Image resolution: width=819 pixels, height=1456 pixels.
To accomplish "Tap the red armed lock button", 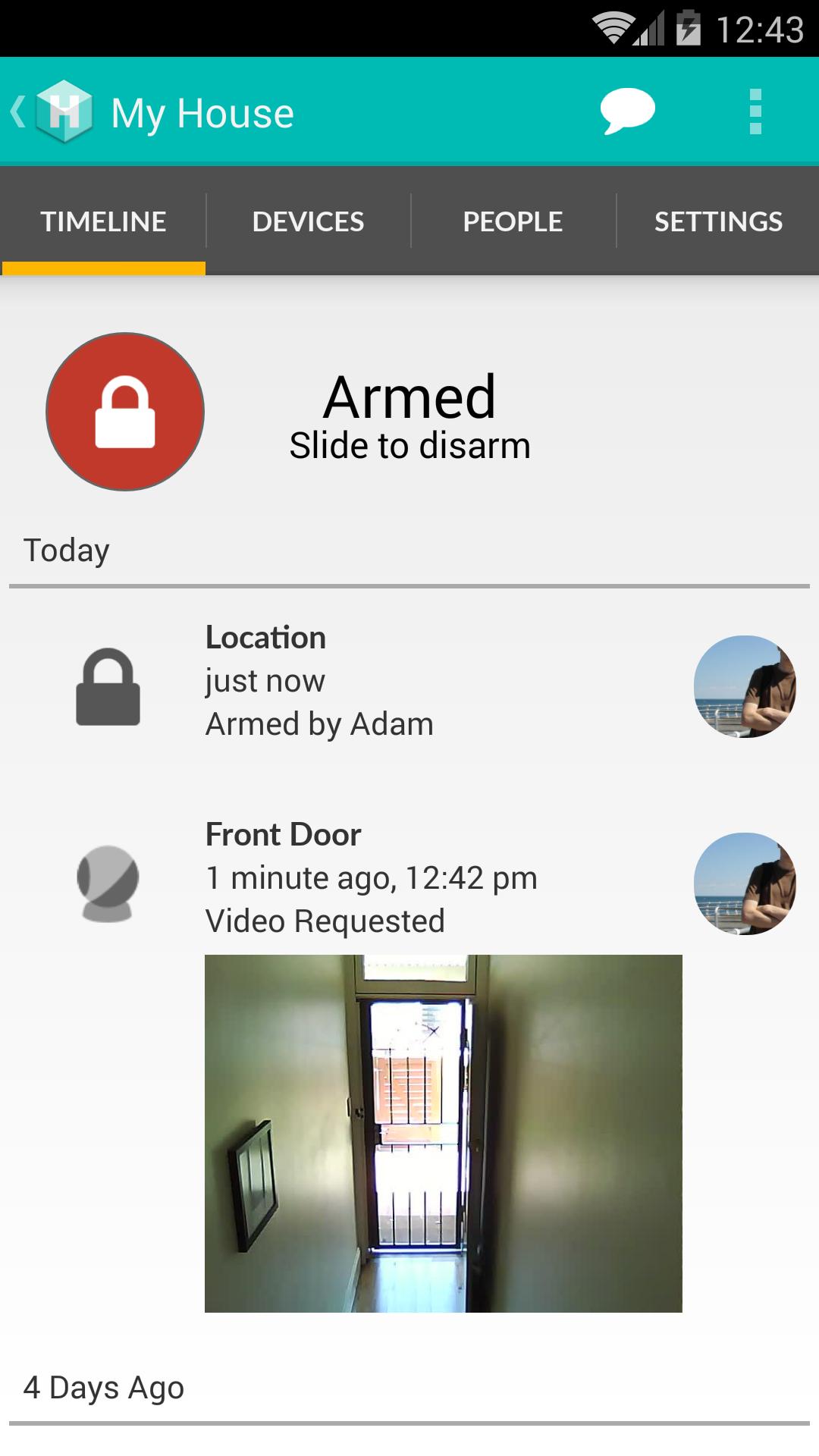I will coord(125,412).
